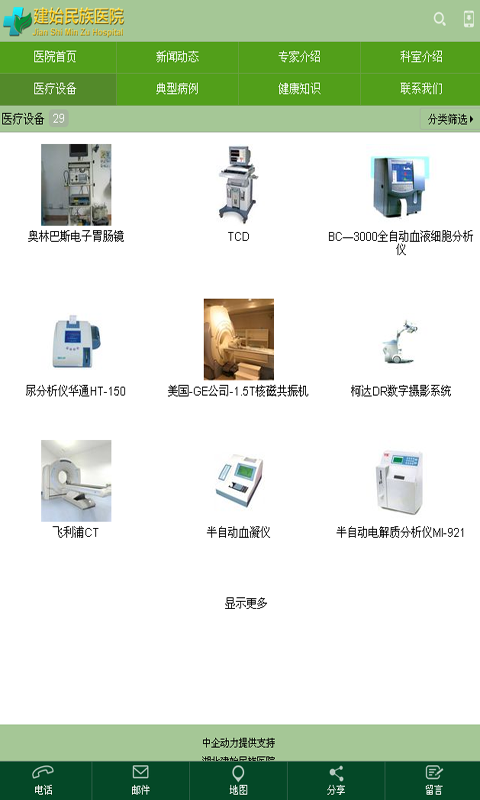Open 专家介绍 section

[x=299, y=57]
